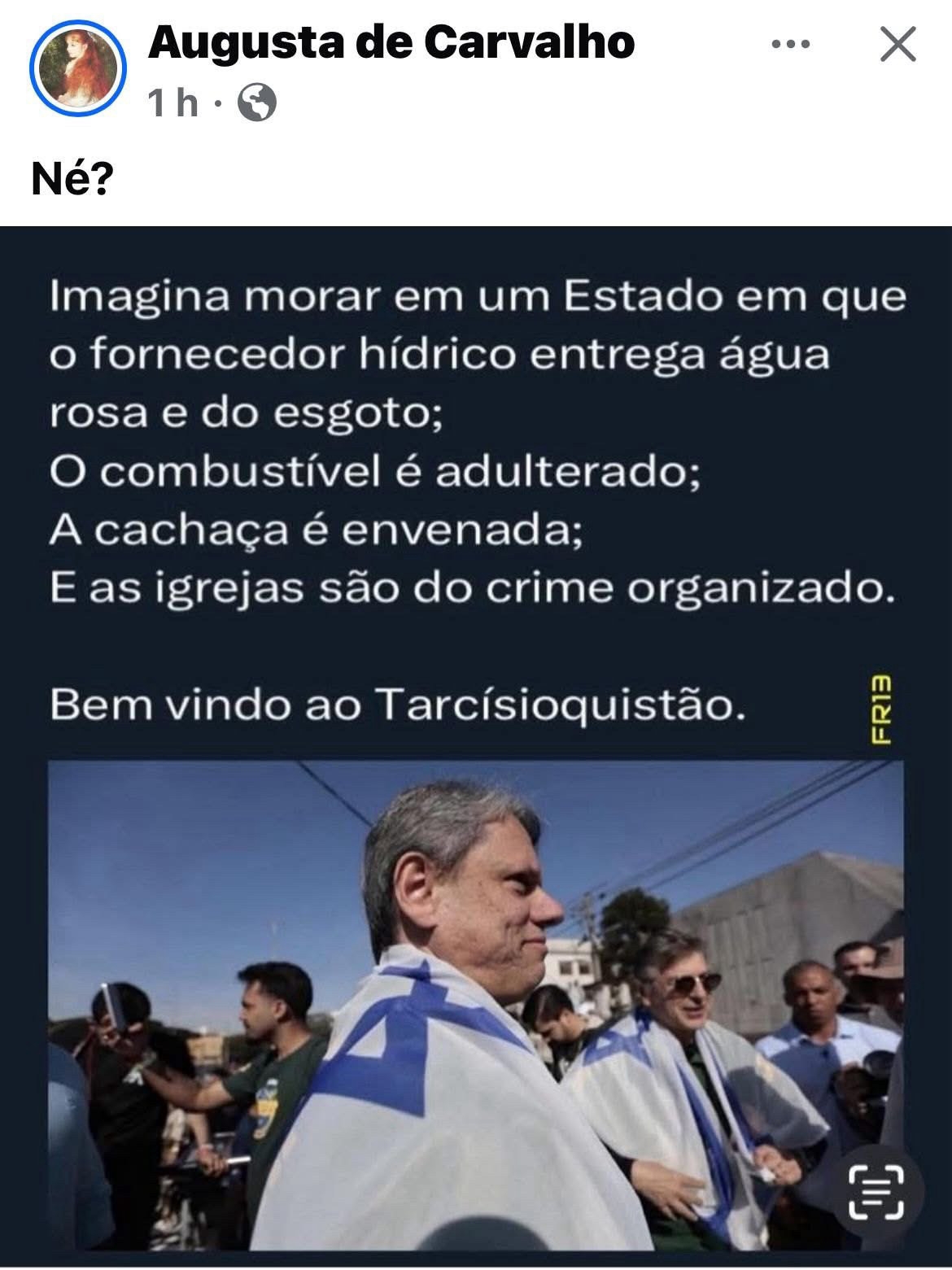
Task: Dismiss this post with the X
Action: [x=898, y=45]
